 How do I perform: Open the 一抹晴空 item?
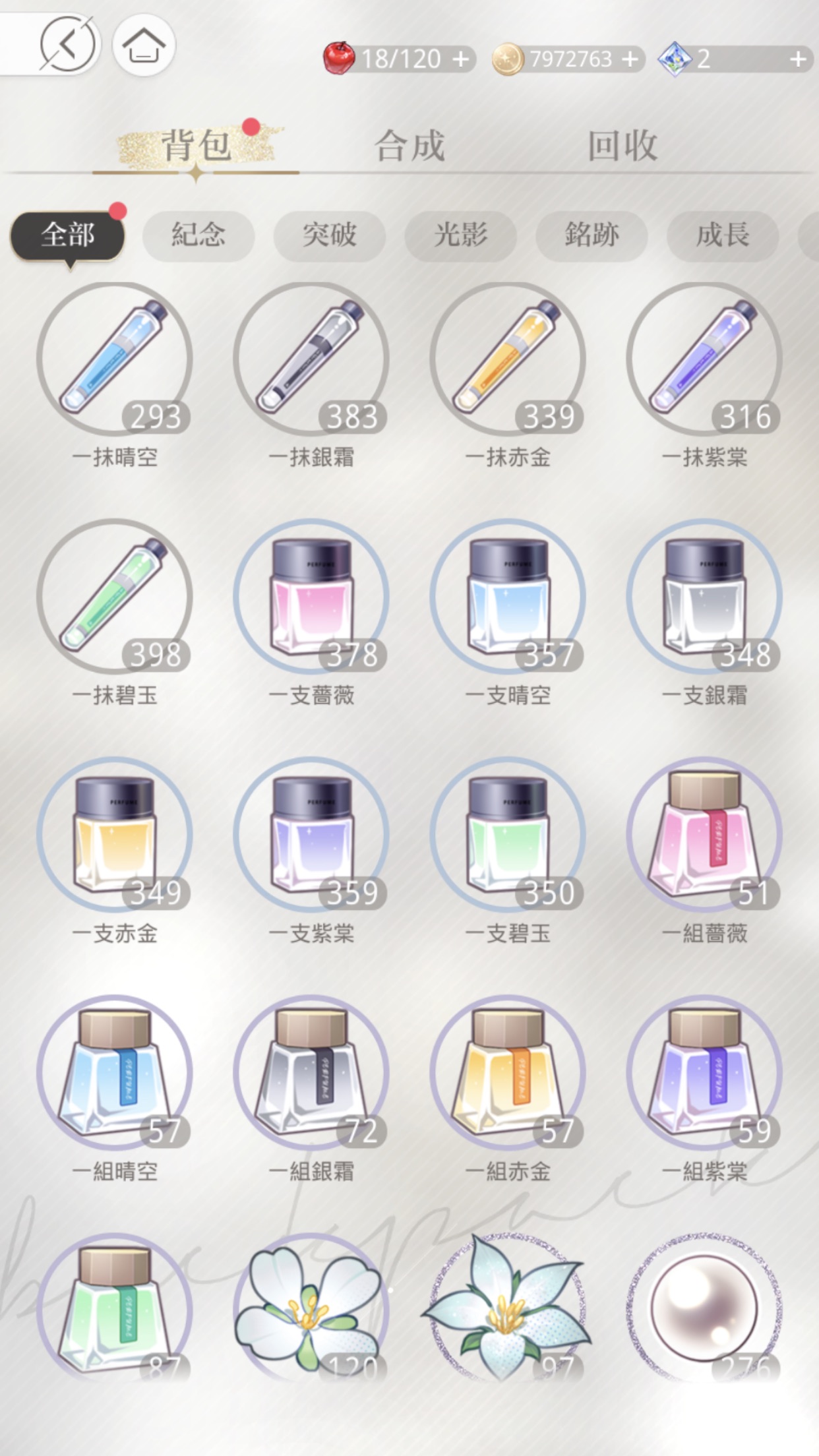point(115,360)
